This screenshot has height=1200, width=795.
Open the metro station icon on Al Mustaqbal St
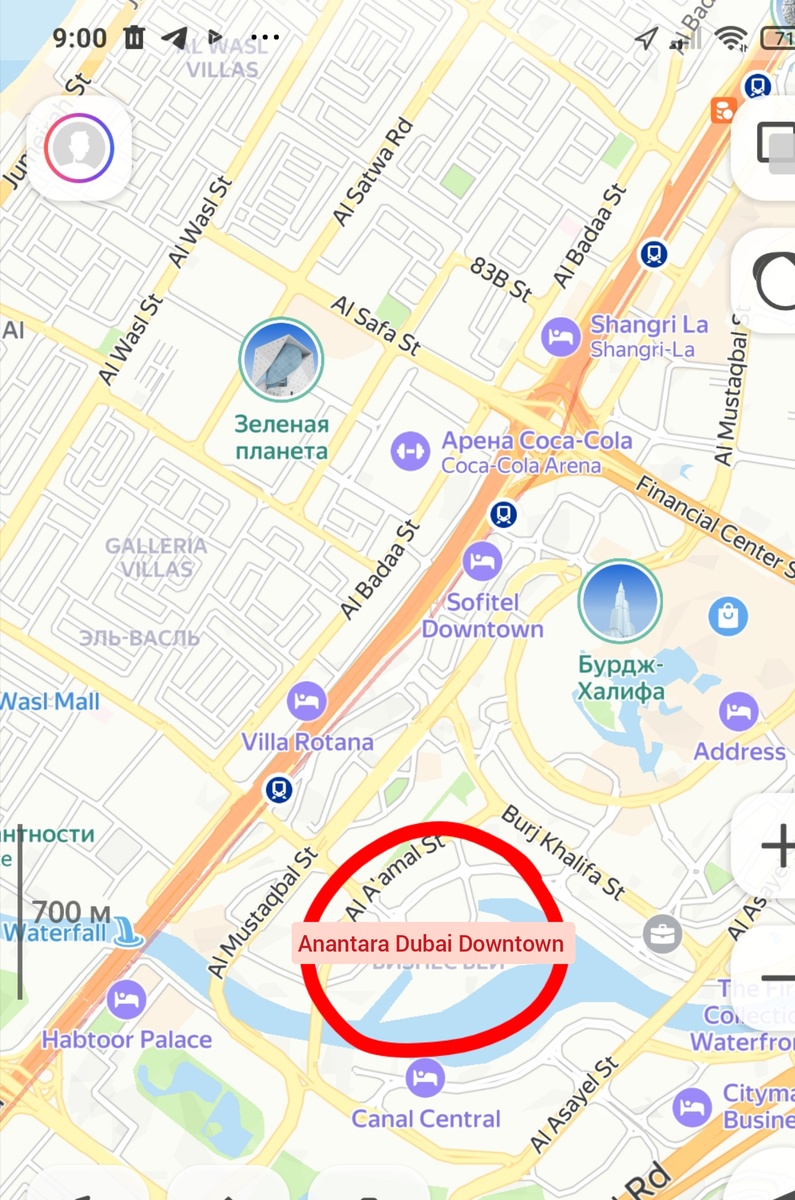click(x=278, y=790)
